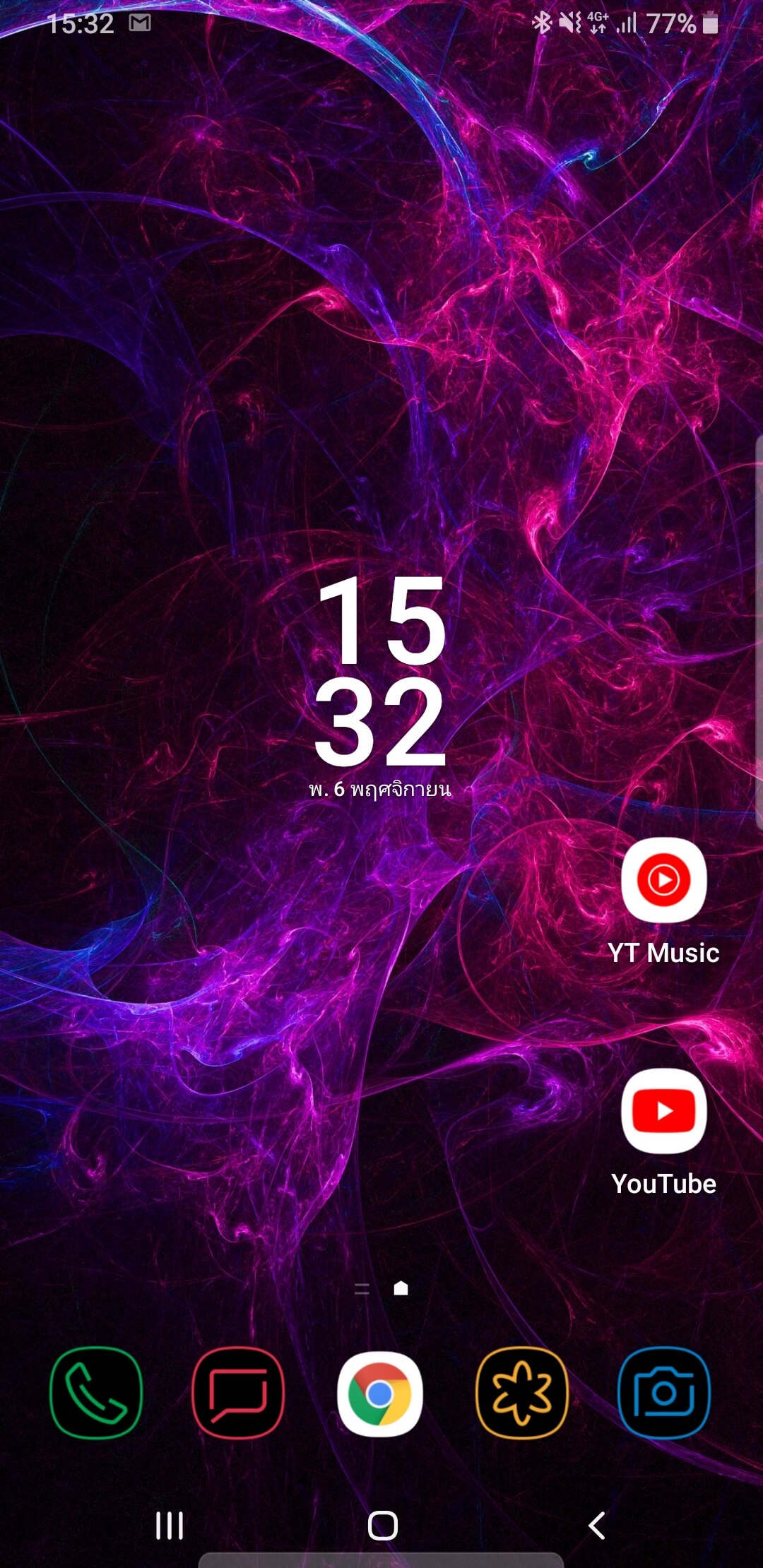Open the Messages app
Screen dimensions: 763x1568
pyautogui.click(x=238, y=1393)
